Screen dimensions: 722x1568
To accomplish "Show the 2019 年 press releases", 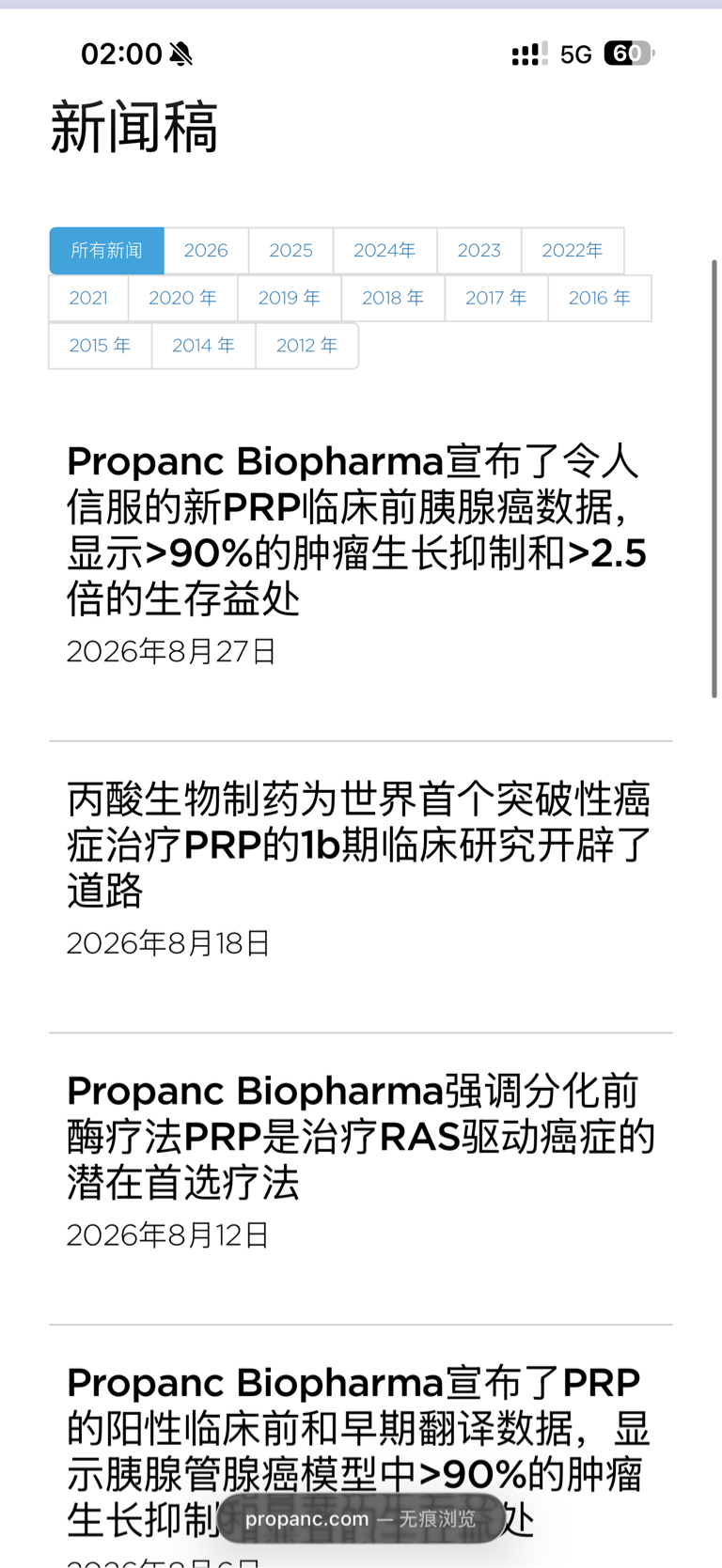I will coord(290,299).
